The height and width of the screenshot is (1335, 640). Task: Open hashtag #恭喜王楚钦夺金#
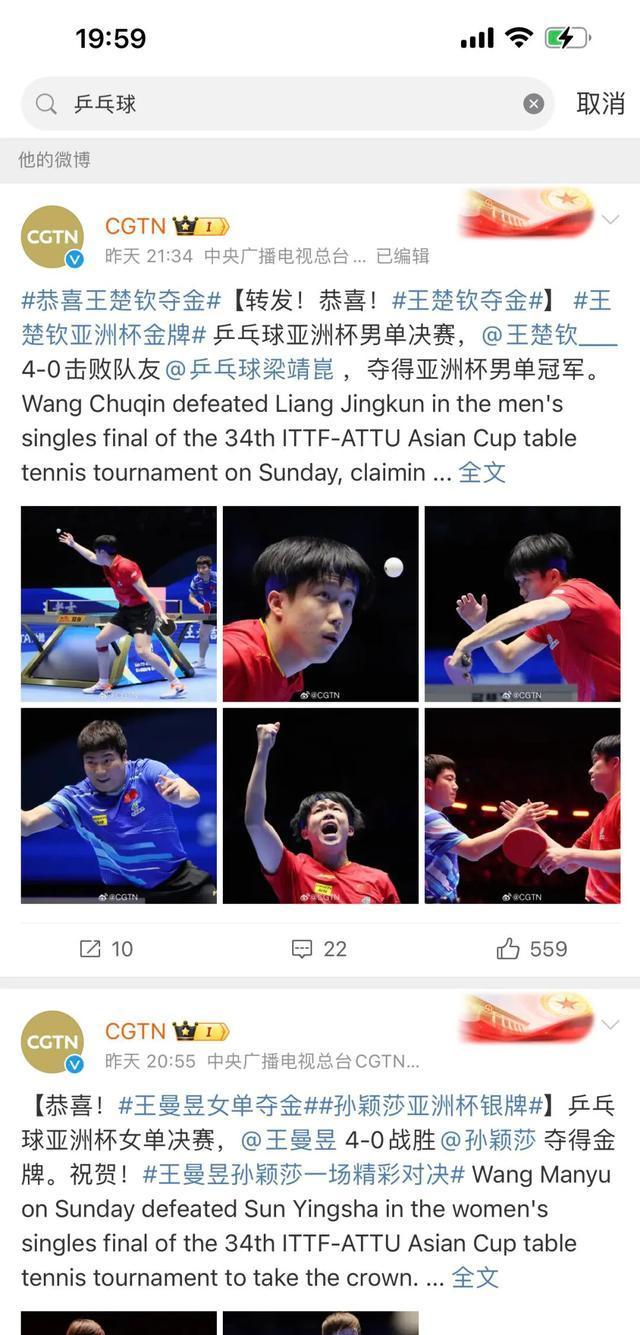tap(120, 300)
